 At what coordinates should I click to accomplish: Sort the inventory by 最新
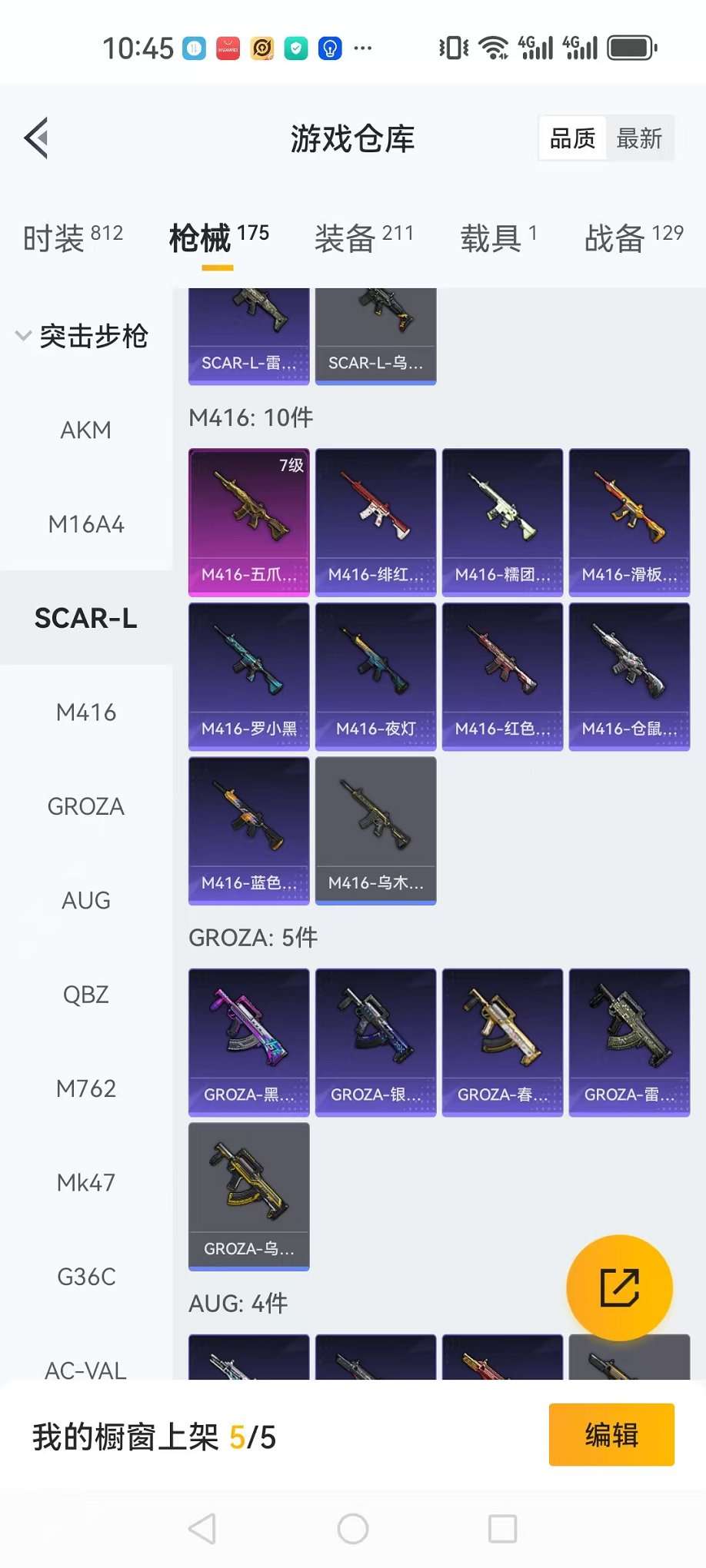[x=639, y=139]
